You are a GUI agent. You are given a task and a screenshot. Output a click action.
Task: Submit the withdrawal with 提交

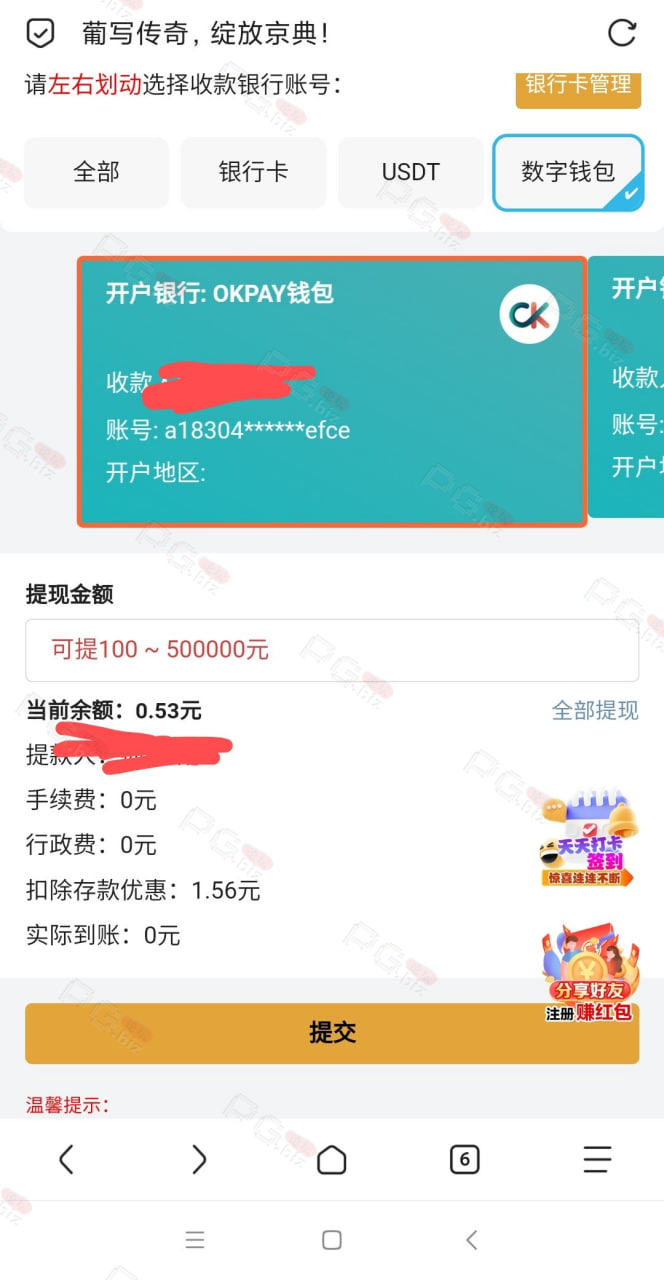click(x=332, y=1033)
